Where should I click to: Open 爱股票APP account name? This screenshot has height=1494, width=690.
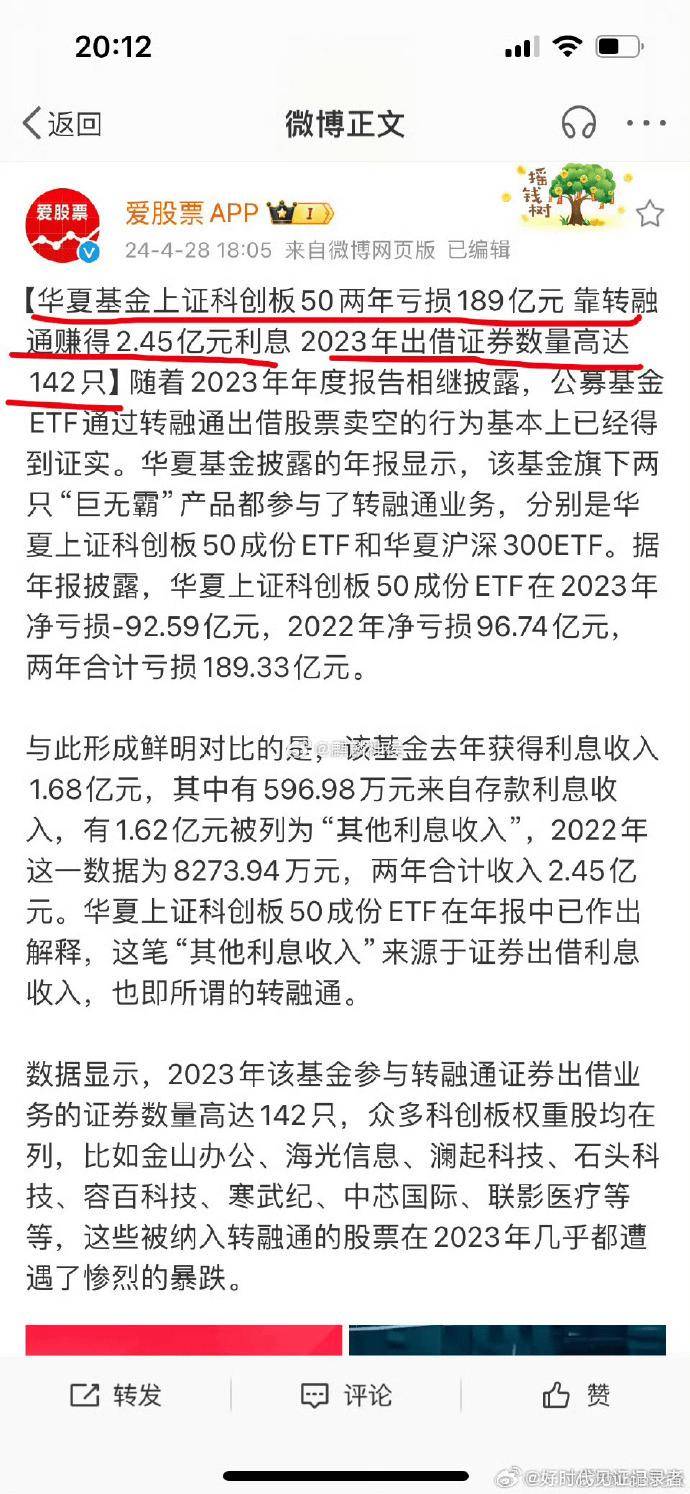tap(191, 213)
